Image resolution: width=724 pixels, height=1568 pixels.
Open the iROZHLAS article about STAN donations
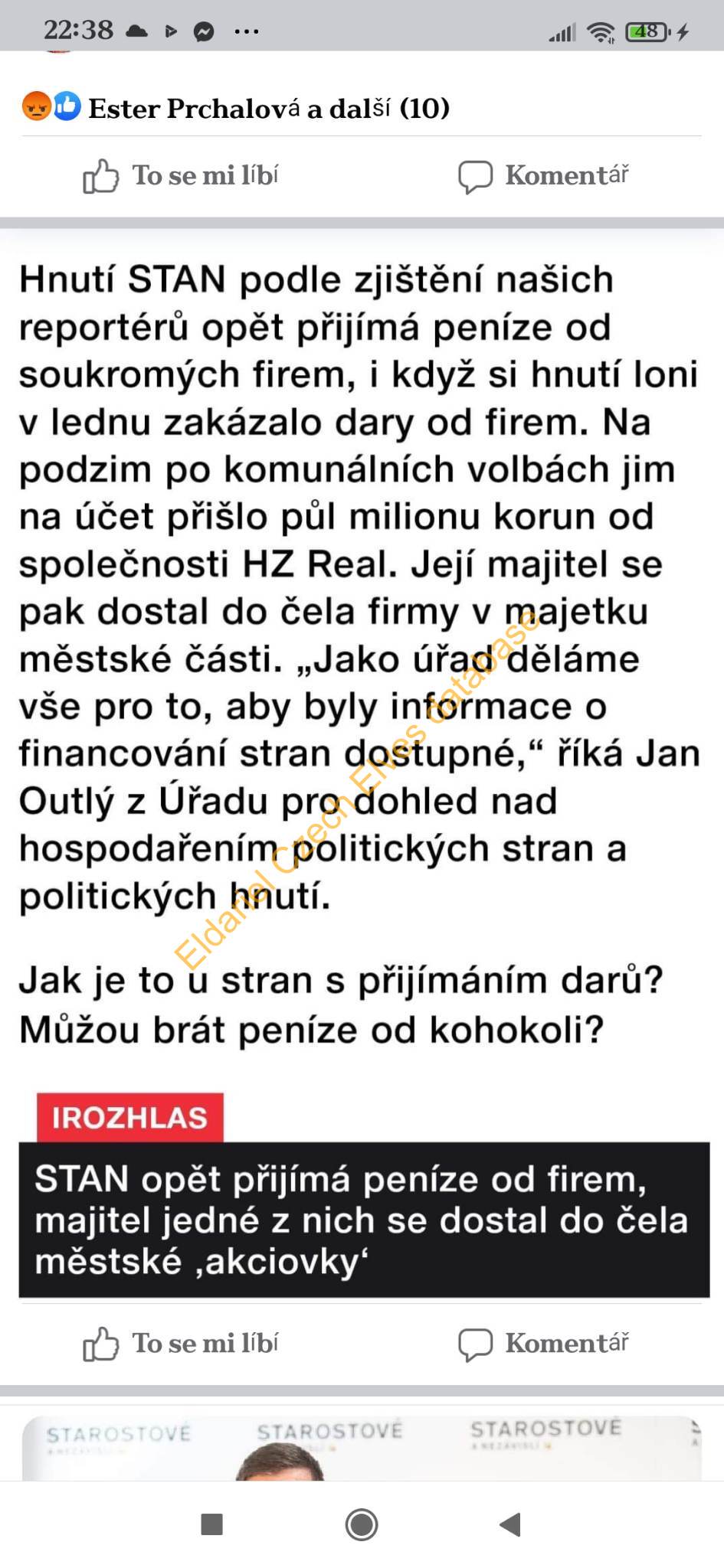coord(363,1220)
